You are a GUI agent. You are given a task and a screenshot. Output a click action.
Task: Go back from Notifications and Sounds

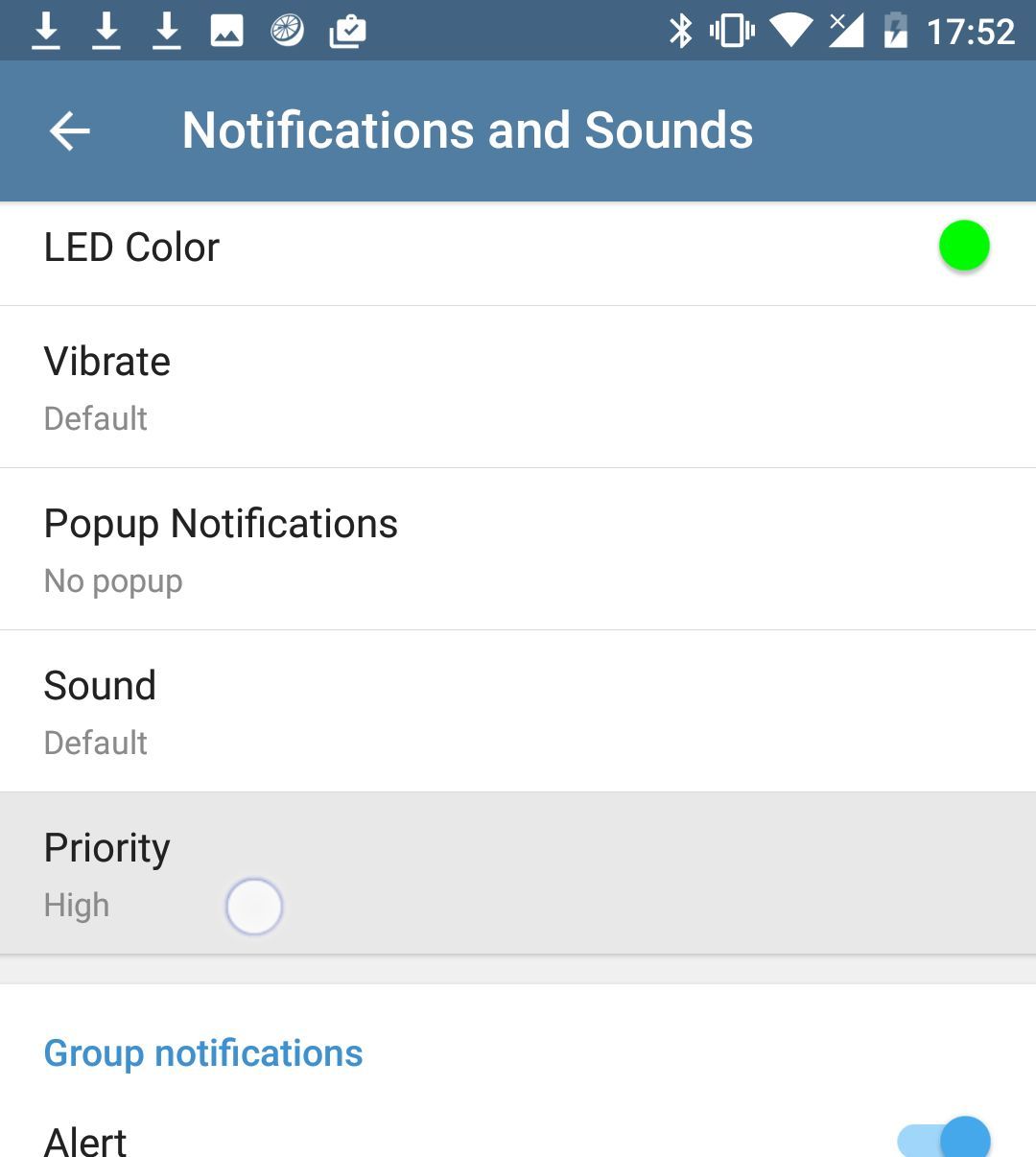[70, 130]
